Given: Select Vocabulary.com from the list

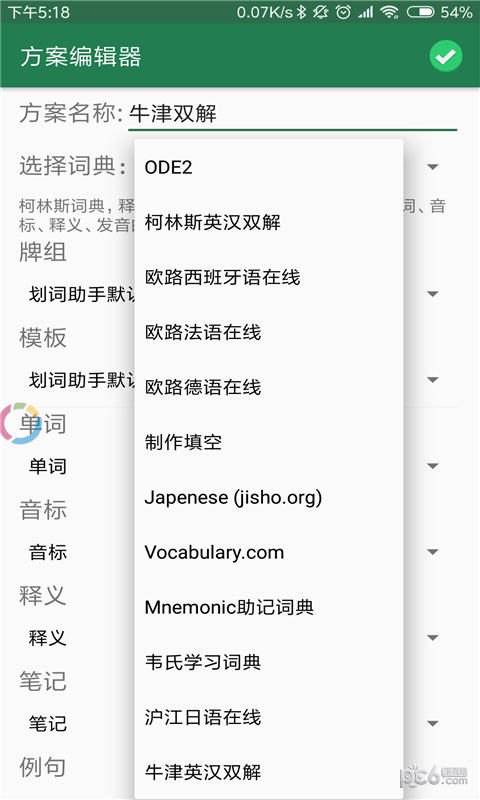Looking at the screenshot, I should coord(269,553).
